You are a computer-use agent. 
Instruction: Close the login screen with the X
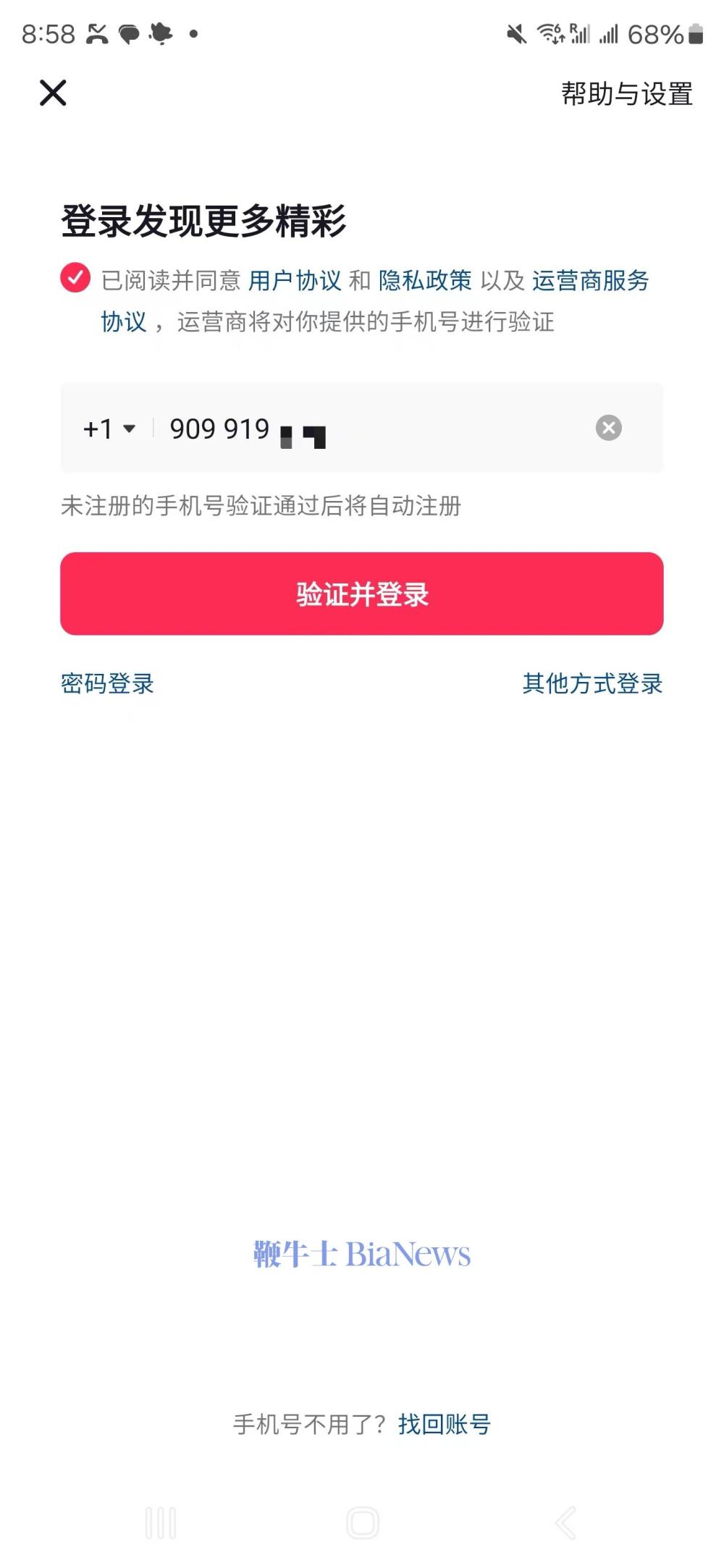[x=53, y=93]
